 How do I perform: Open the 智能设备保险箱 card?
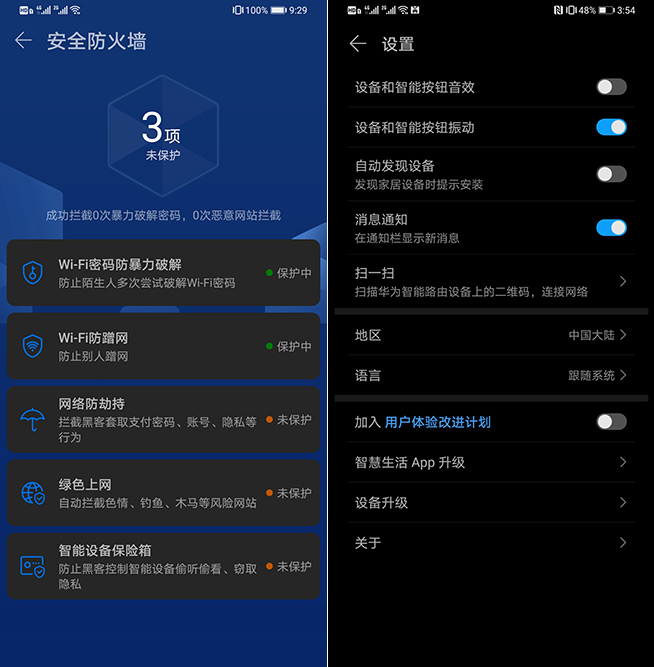[x=163, y=566]
